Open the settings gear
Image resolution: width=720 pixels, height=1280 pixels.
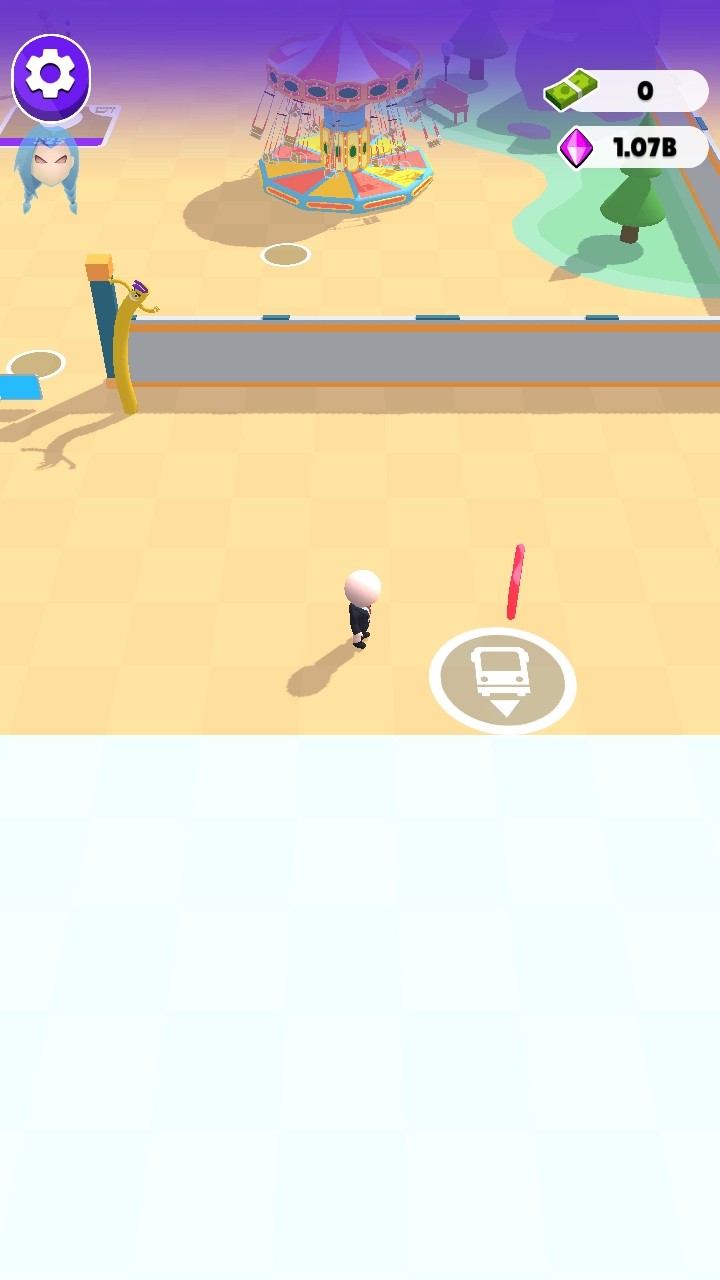[x=51, y=75]
